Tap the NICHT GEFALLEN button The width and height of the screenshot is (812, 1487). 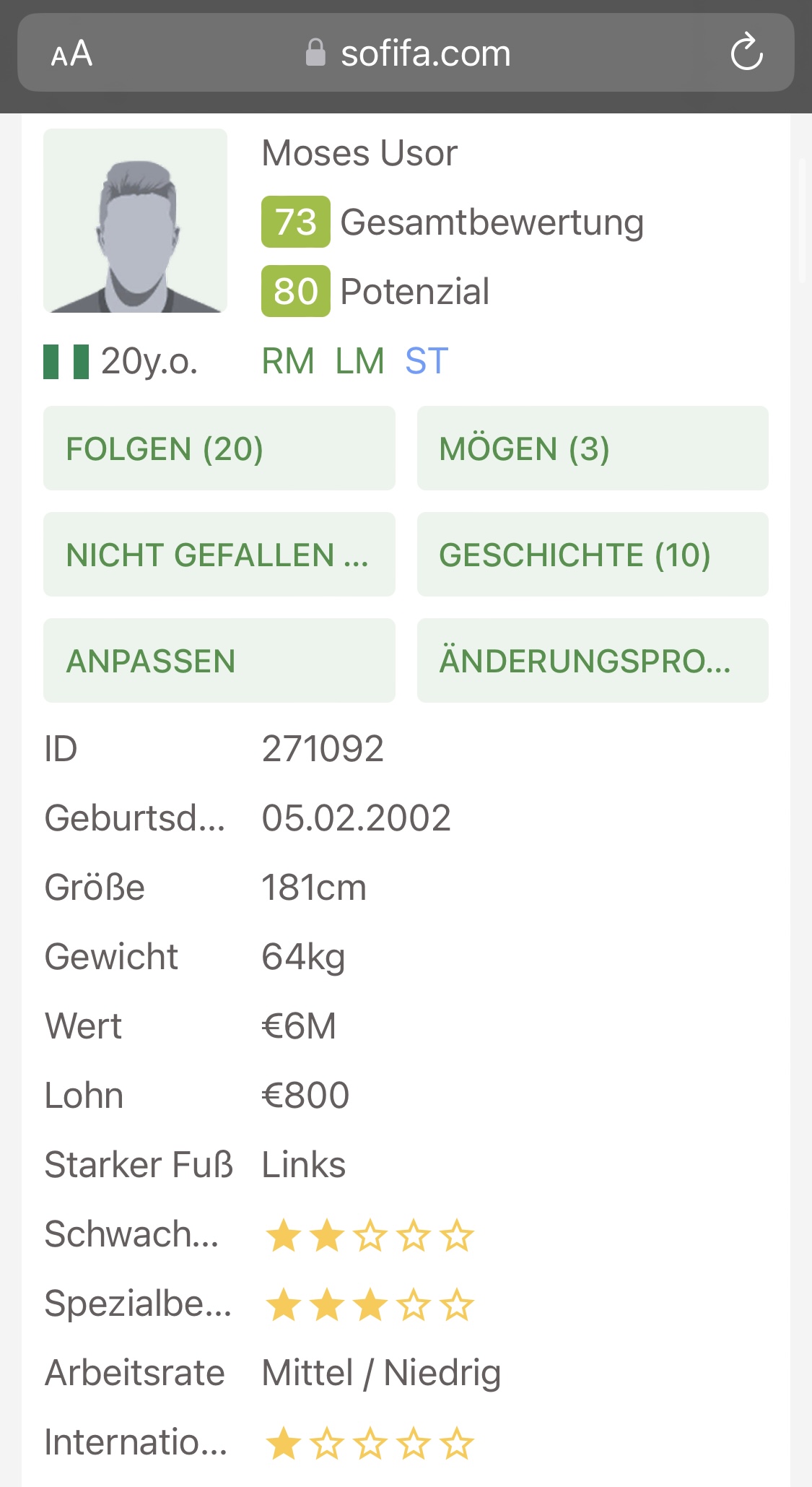tap(219, 555)
